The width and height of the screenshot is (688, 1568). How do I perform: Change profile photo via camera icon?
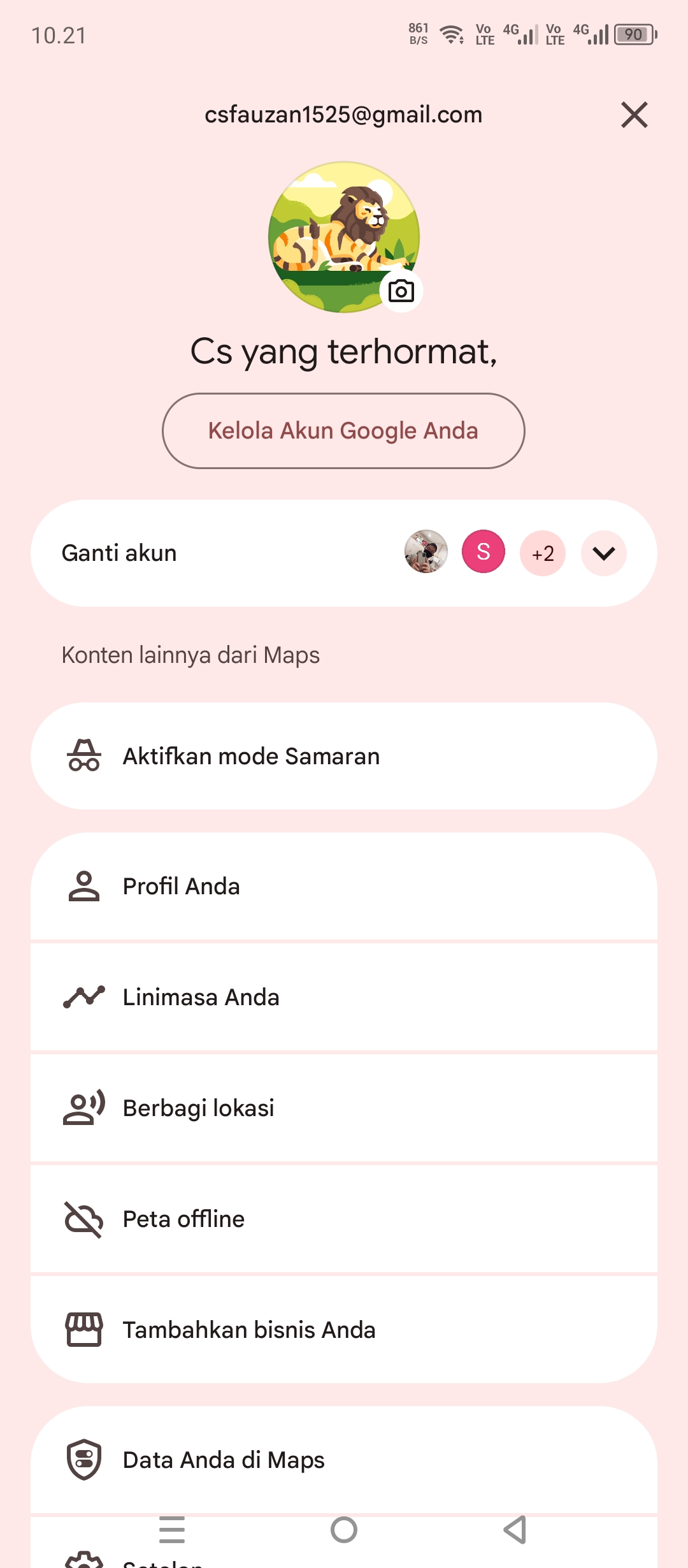click(x=401, y=291)
